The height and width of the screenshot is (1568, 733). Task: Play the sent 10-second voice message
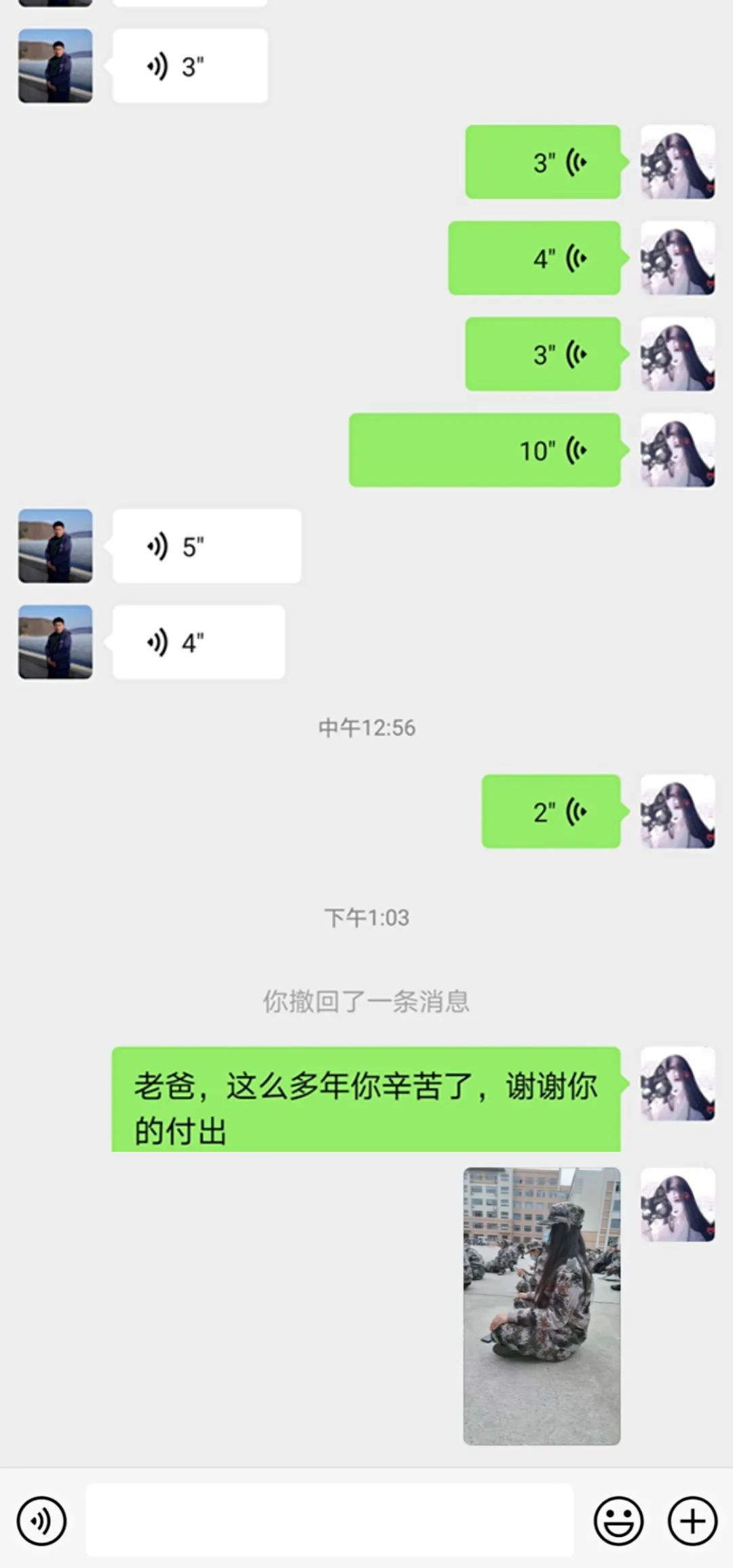click(x=485, y=450)
